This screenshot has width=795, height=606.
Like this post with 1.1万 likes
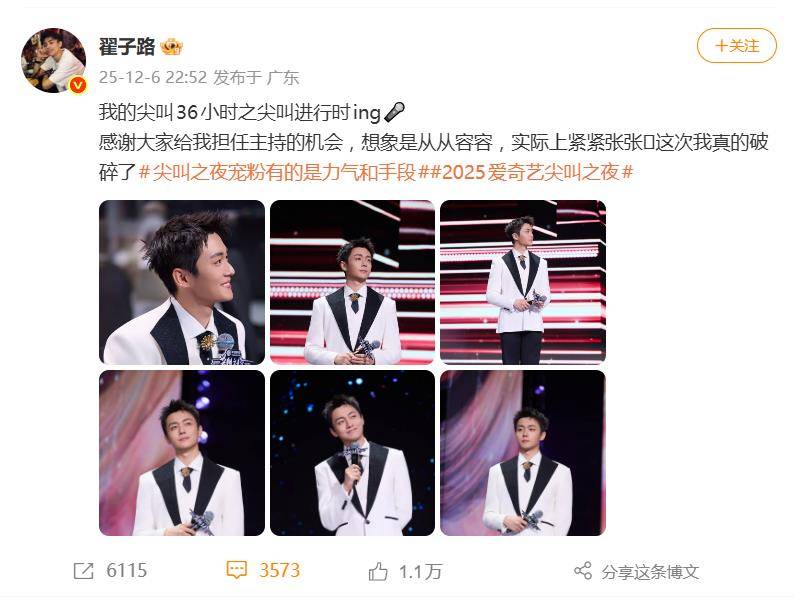[405, 571]
